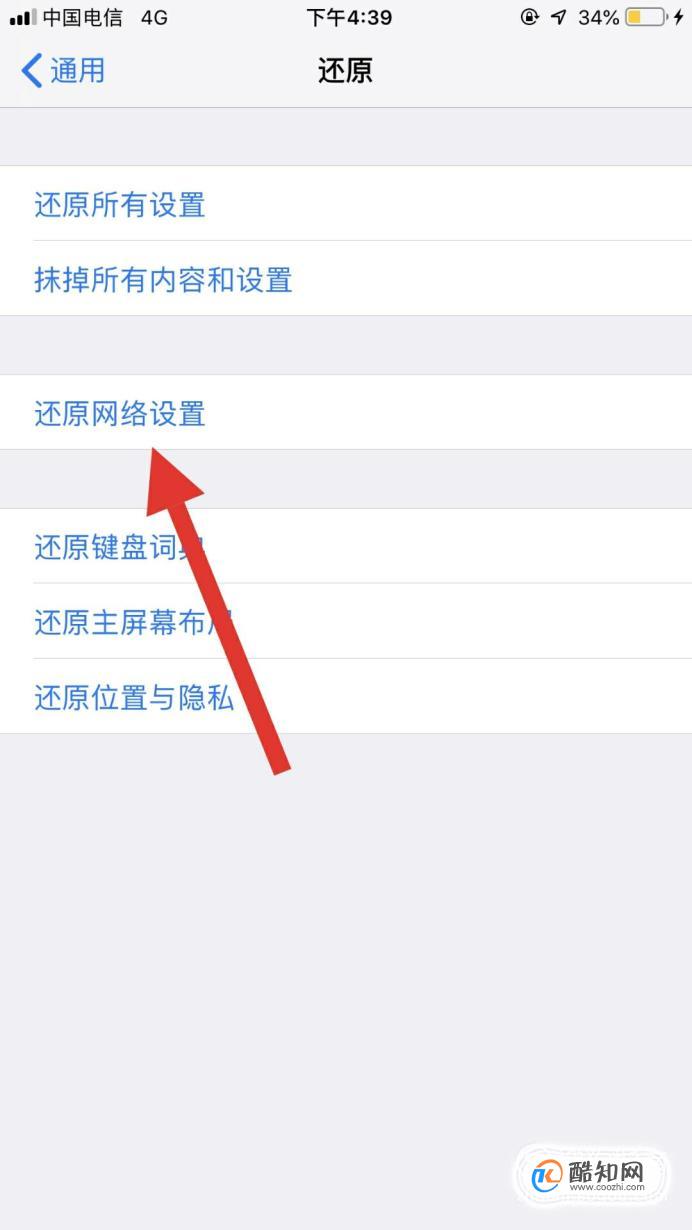
Task: Go back to 通用 settings
Action: pos(63,71)
